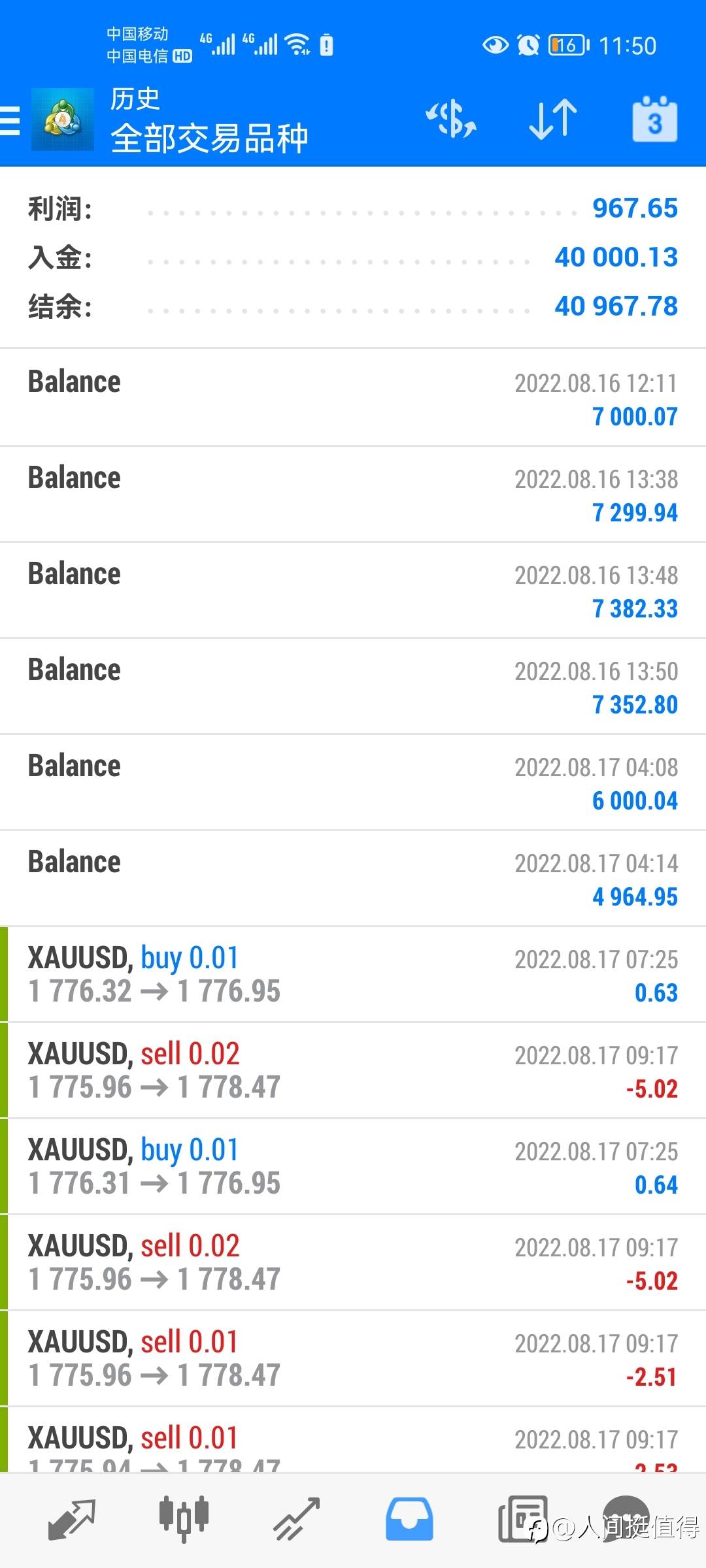Switch to the candlestick Chart tab
The width and height of the screenshot is (706, 1568).
pyautogui.click(x=184, y=1520)
